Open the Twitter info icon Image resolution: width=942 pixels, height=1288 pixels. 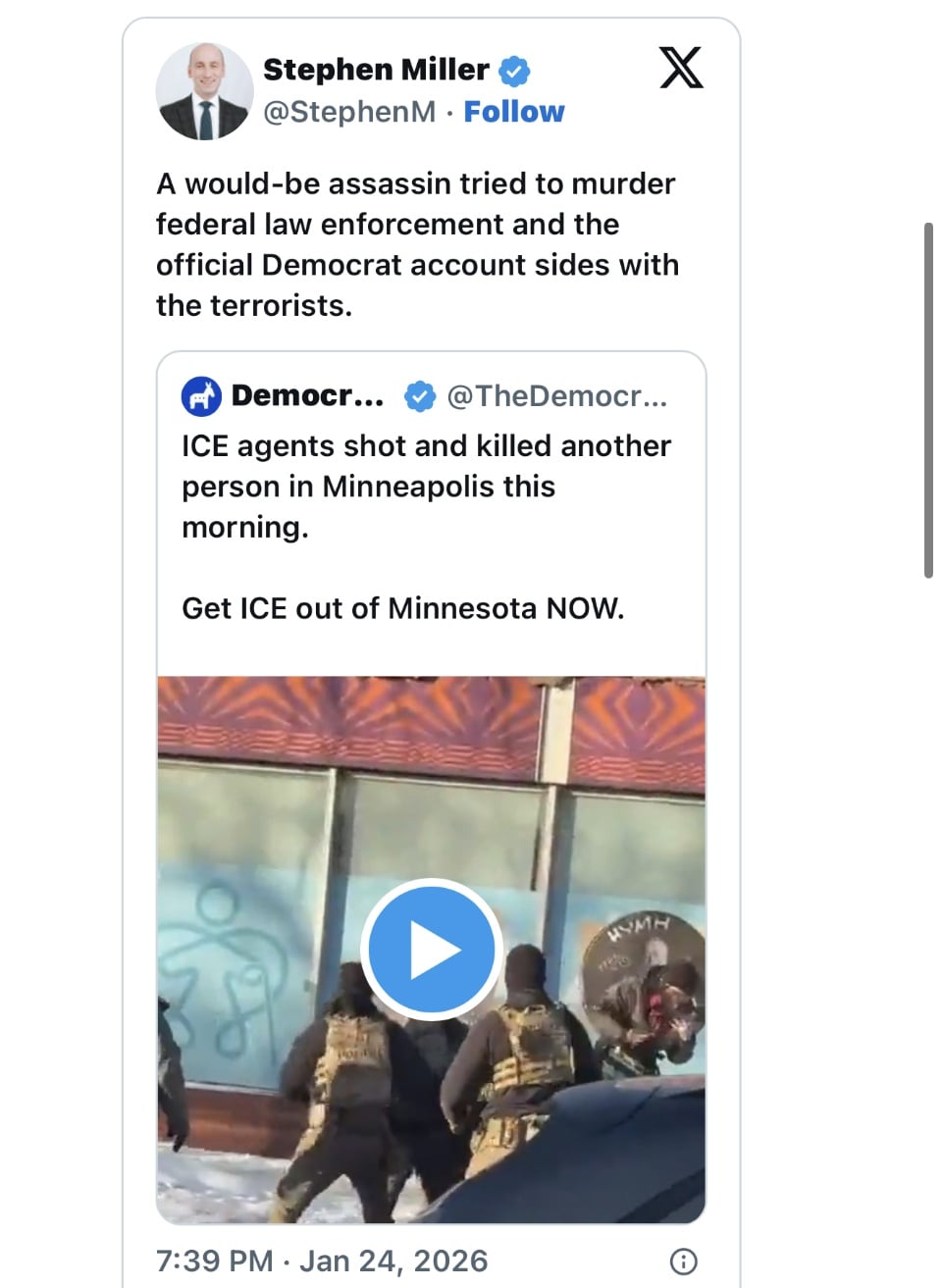pyautogui.click(x=683, y=1262)
